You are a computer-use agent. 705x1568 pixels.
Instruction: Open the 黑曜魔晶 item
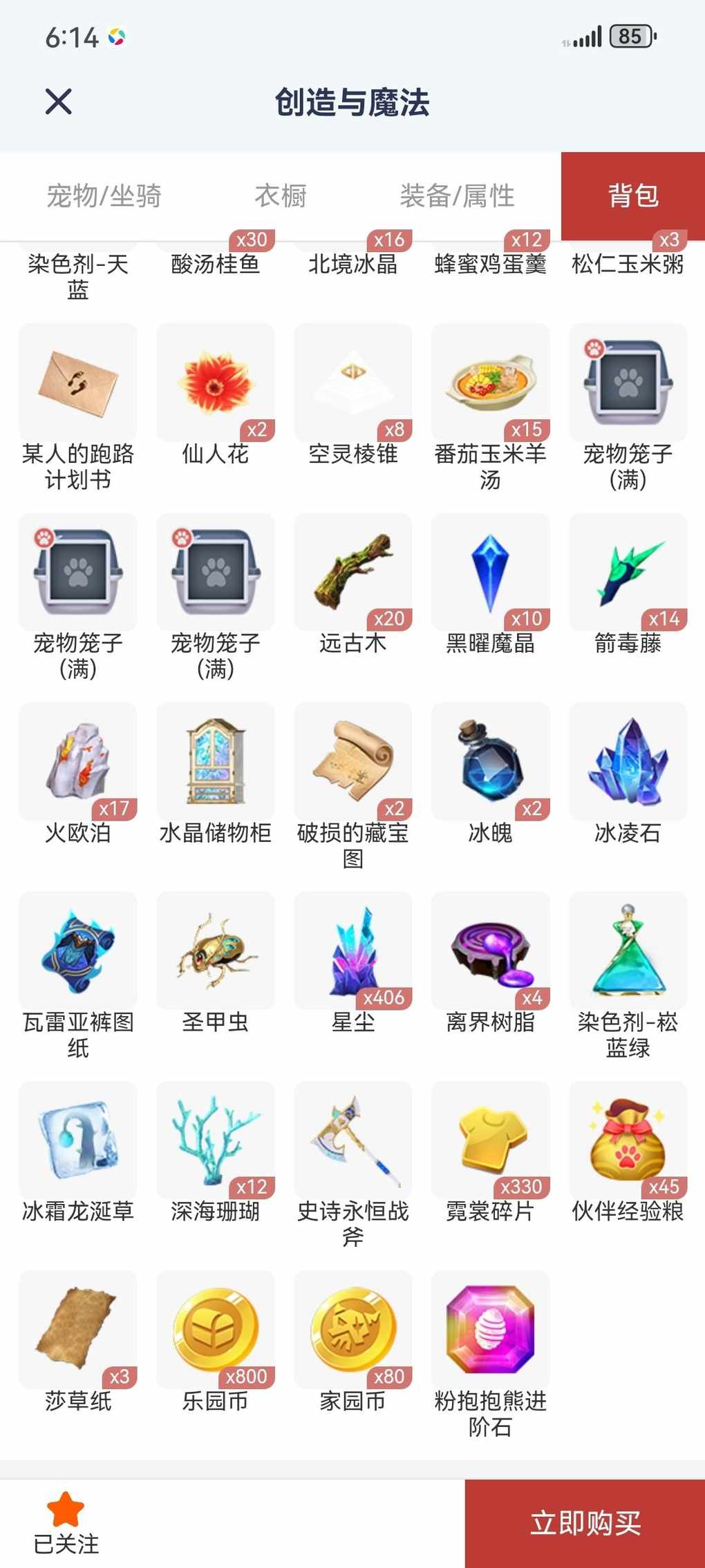pos(490,573)
